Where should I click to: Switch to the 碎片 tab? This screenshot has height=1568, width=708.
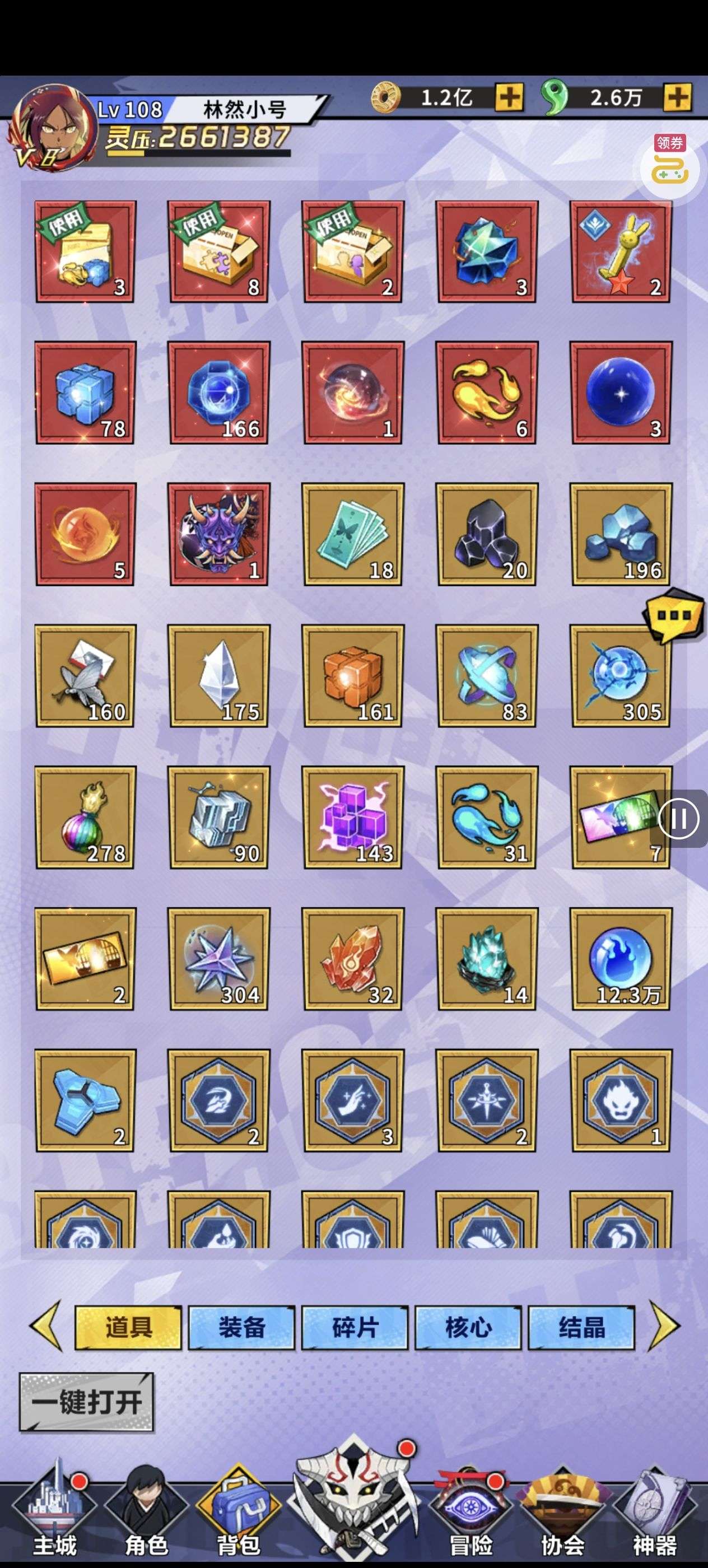click(x=355, y=1328)
